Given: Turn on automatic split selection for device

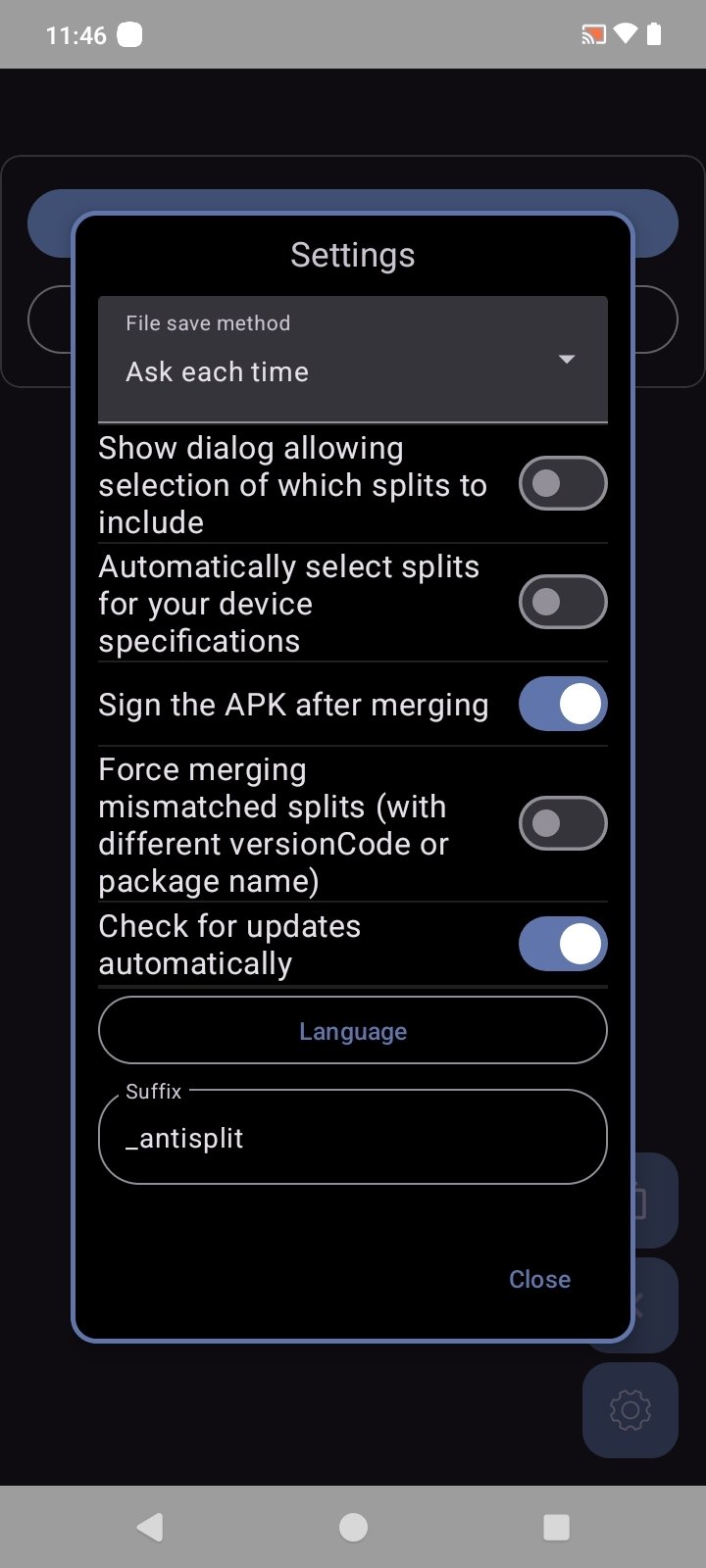Looking at the screenshot, I should pyautogui.click(x=562, y=602).
